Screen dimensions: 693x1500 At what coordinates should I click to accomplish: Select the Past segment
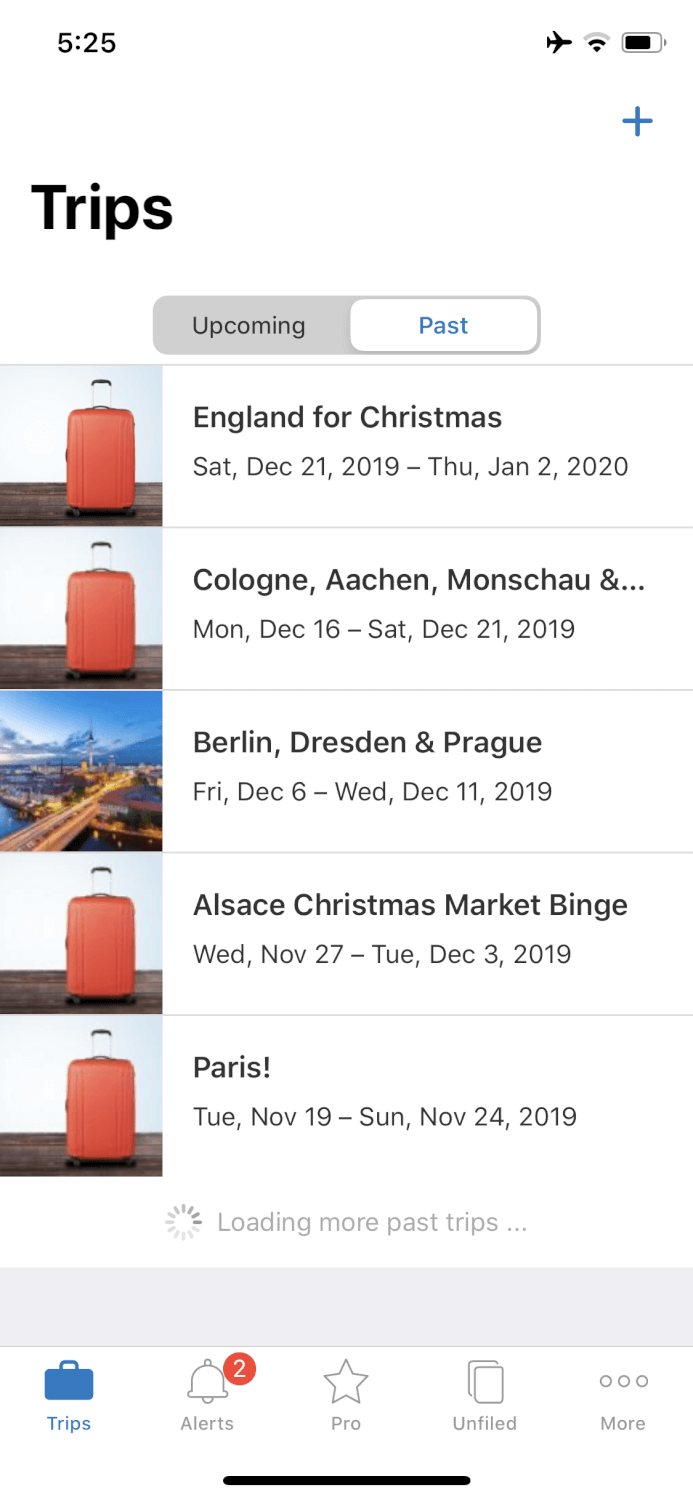click(444, 325)
